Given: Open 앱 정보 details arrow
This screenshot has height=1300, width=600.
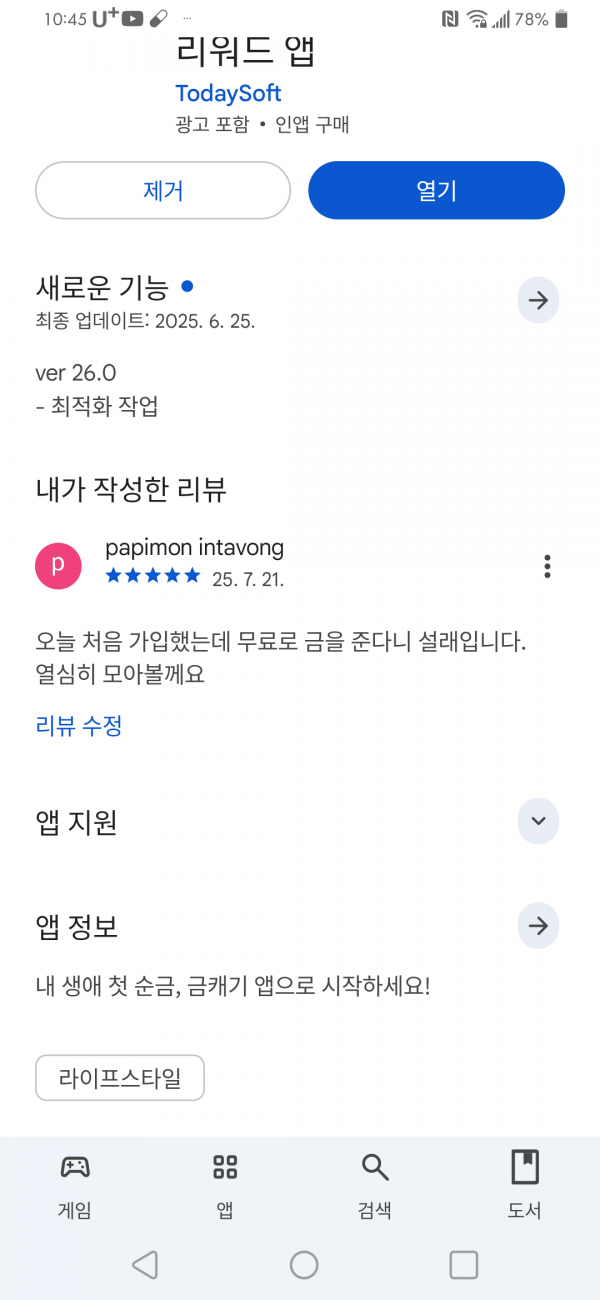Looking at the screenshot, I should click(538, 926).
